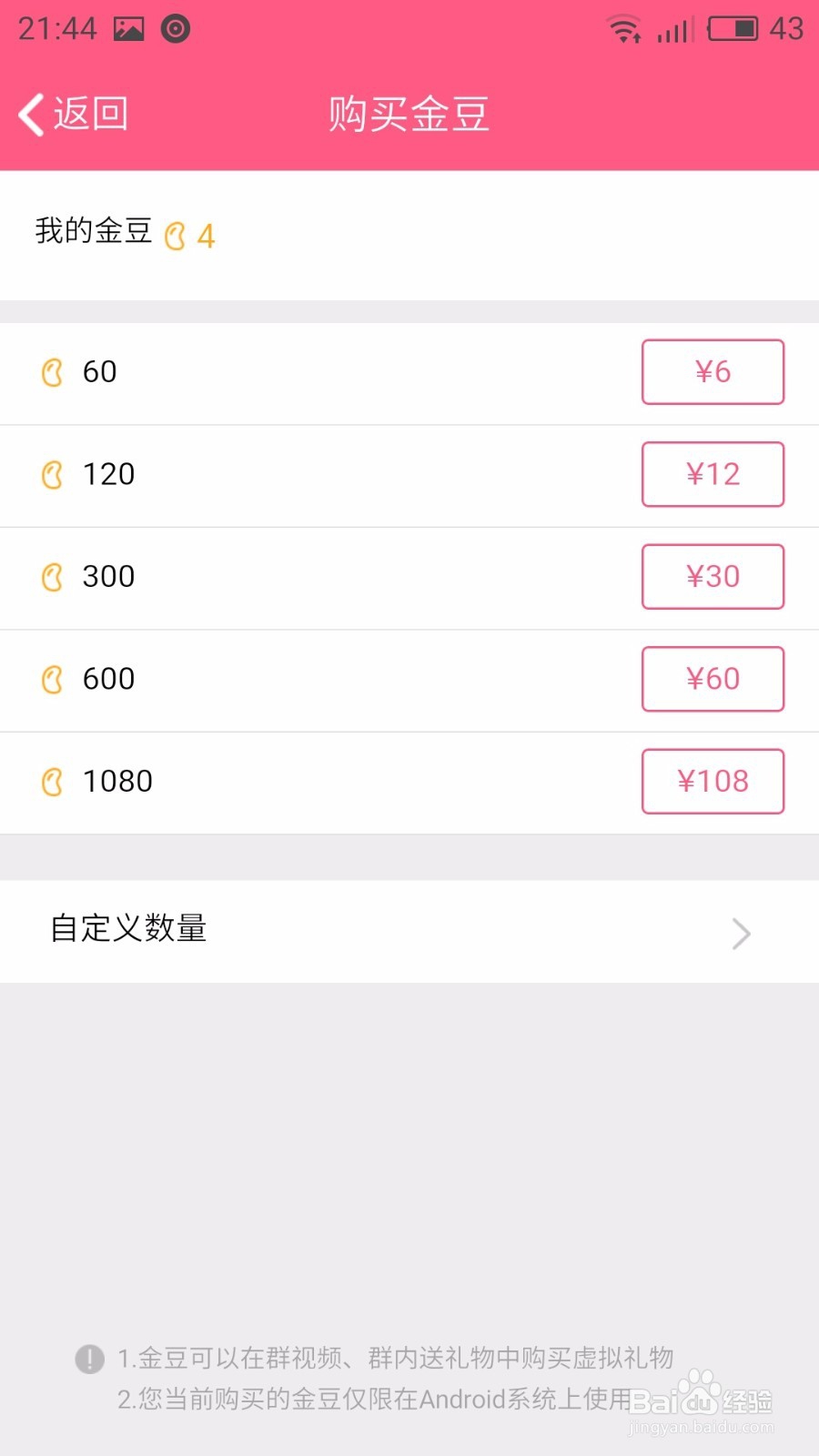
Task: Tap ¥30 to buy 300 beans
Action: [x=713, y=576]
